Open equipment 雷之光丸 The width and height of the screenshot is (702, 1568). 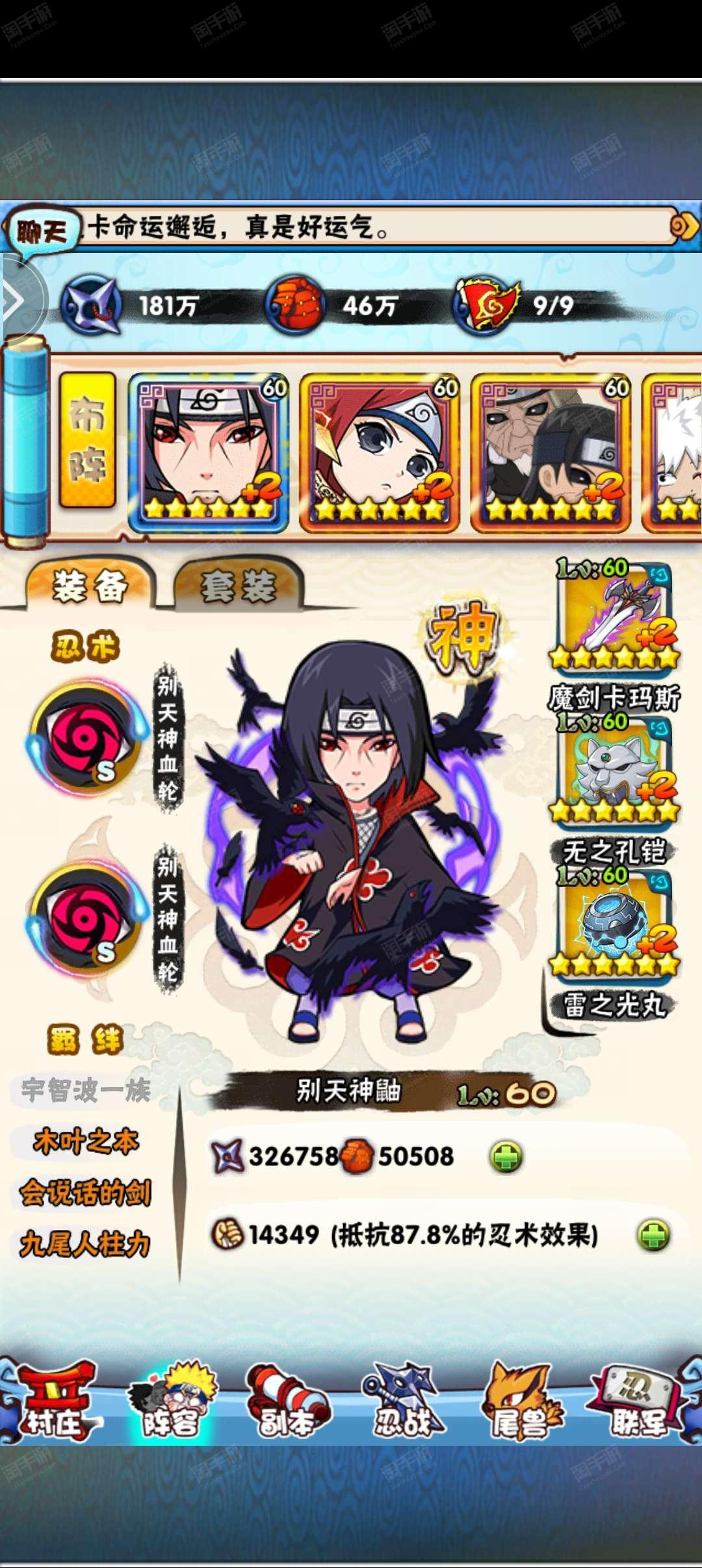click(614, 923)
